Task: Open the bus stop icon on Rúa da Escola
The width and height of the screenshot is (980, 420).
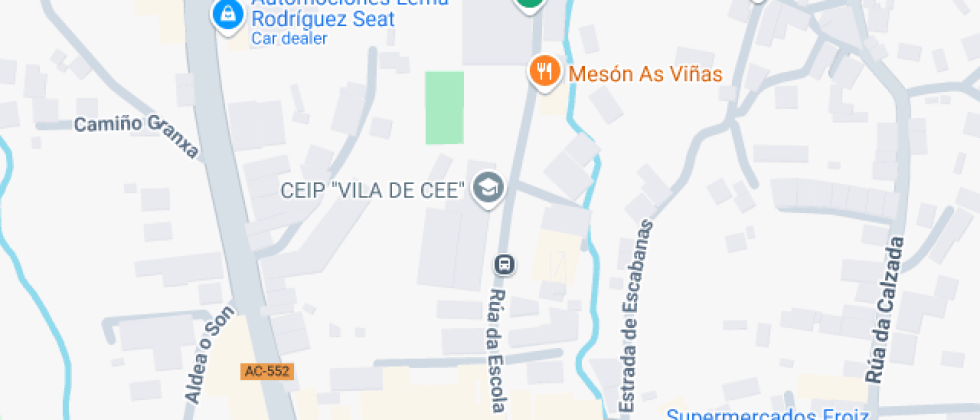Action: [x=504, y=265]
